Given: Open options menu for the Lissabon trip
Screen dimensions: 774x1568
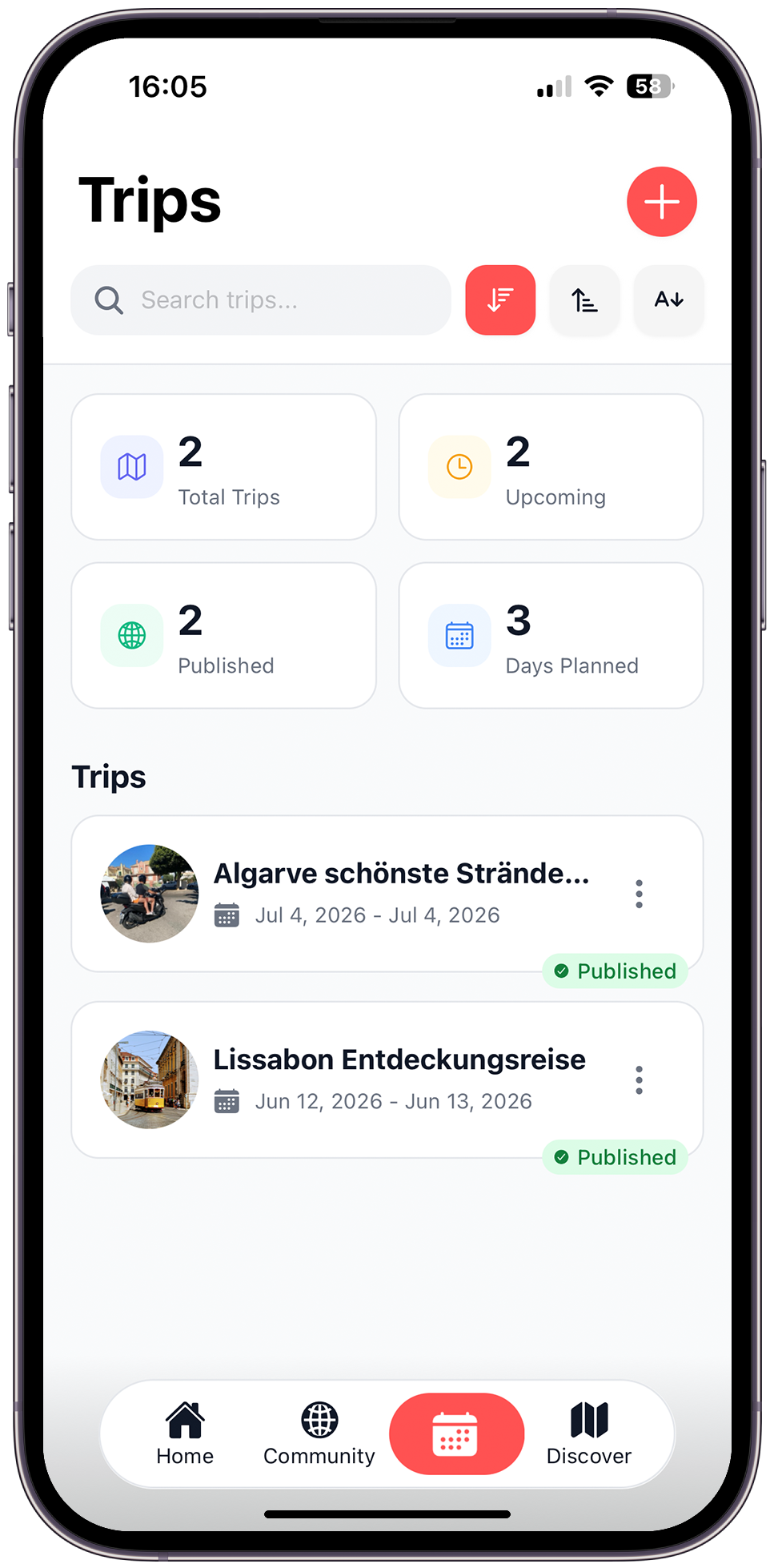Looking at the screenshot, I should 639,1080.
